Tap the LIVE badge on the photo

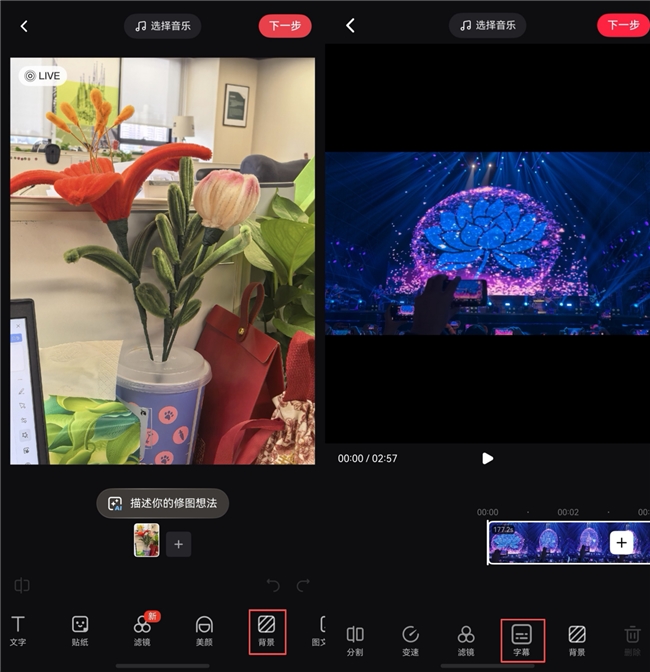(42, 76)
